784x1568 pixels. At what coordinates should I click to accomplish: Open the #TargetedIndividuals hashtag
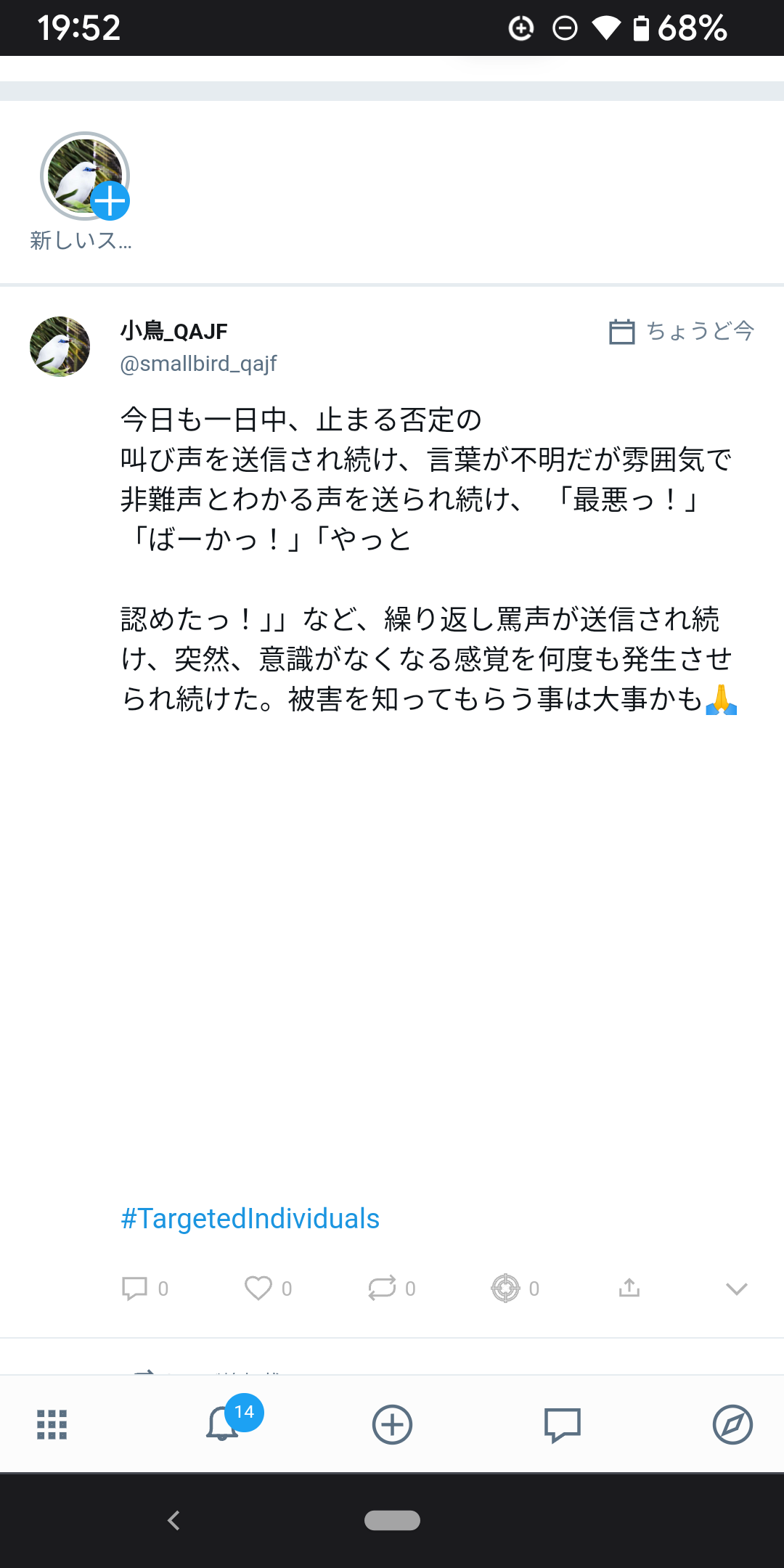pos(250,1219)
